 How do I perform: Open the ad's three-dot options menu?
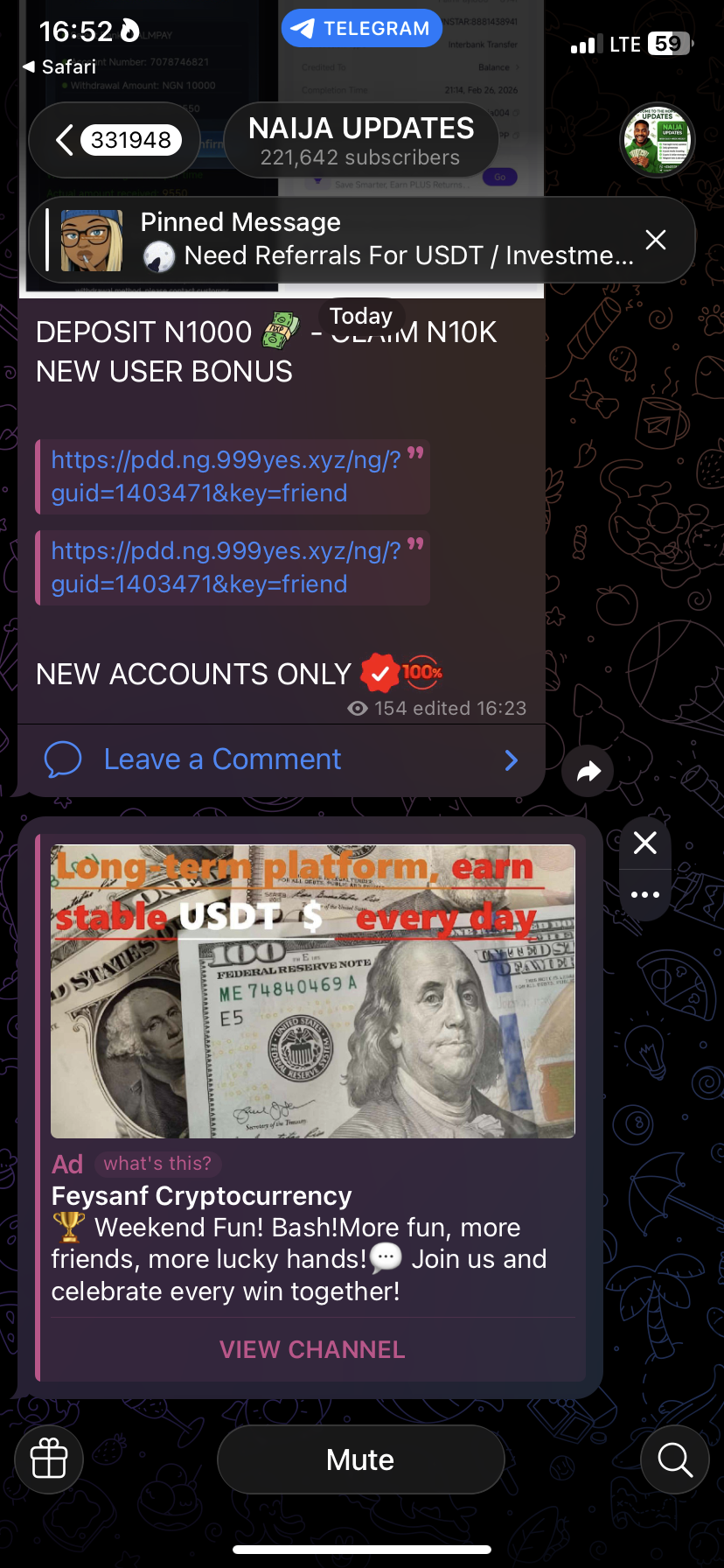tap(645, 894)
